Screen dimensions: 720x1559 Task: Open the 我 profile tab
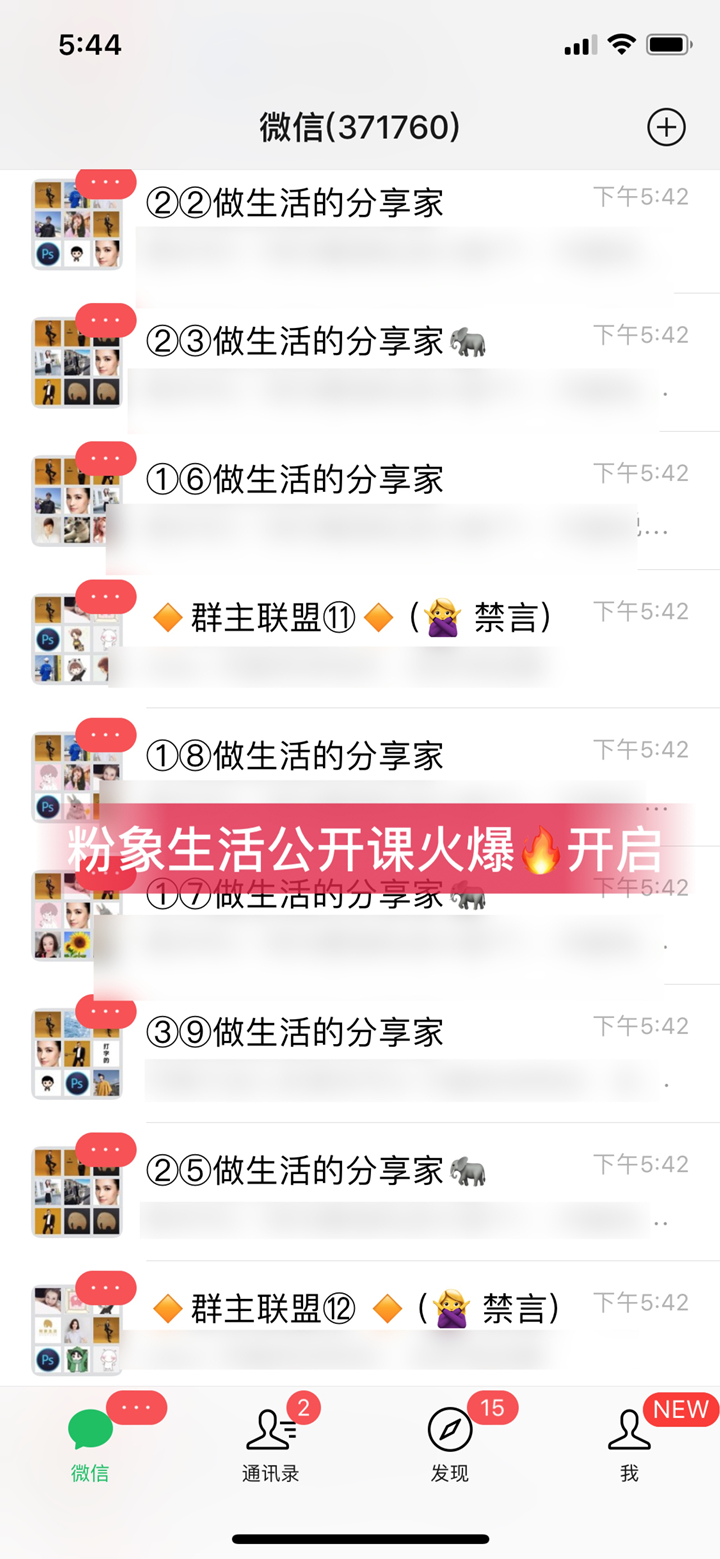click(629, 1445)
